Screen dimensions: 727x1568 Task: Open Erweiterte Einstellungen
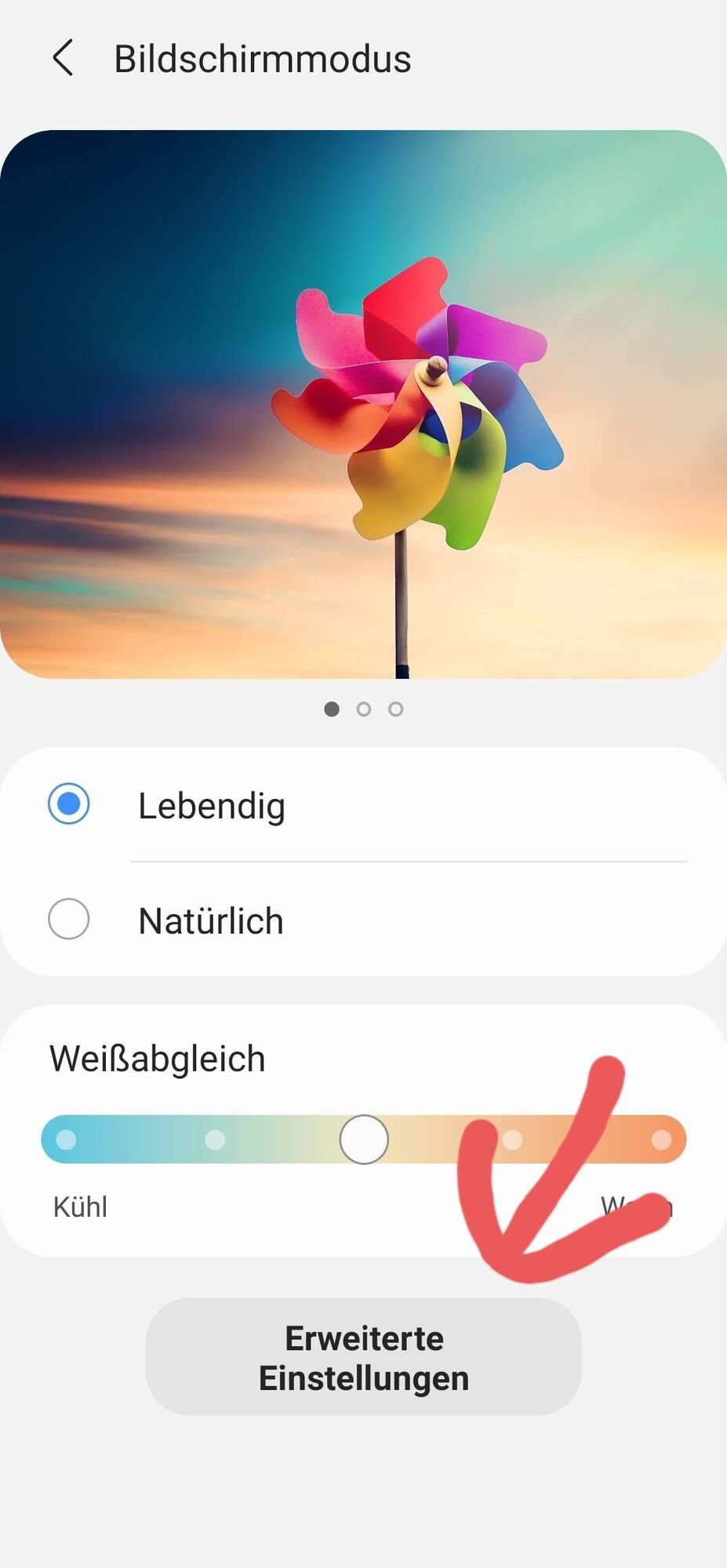[x=363, y=1357]
